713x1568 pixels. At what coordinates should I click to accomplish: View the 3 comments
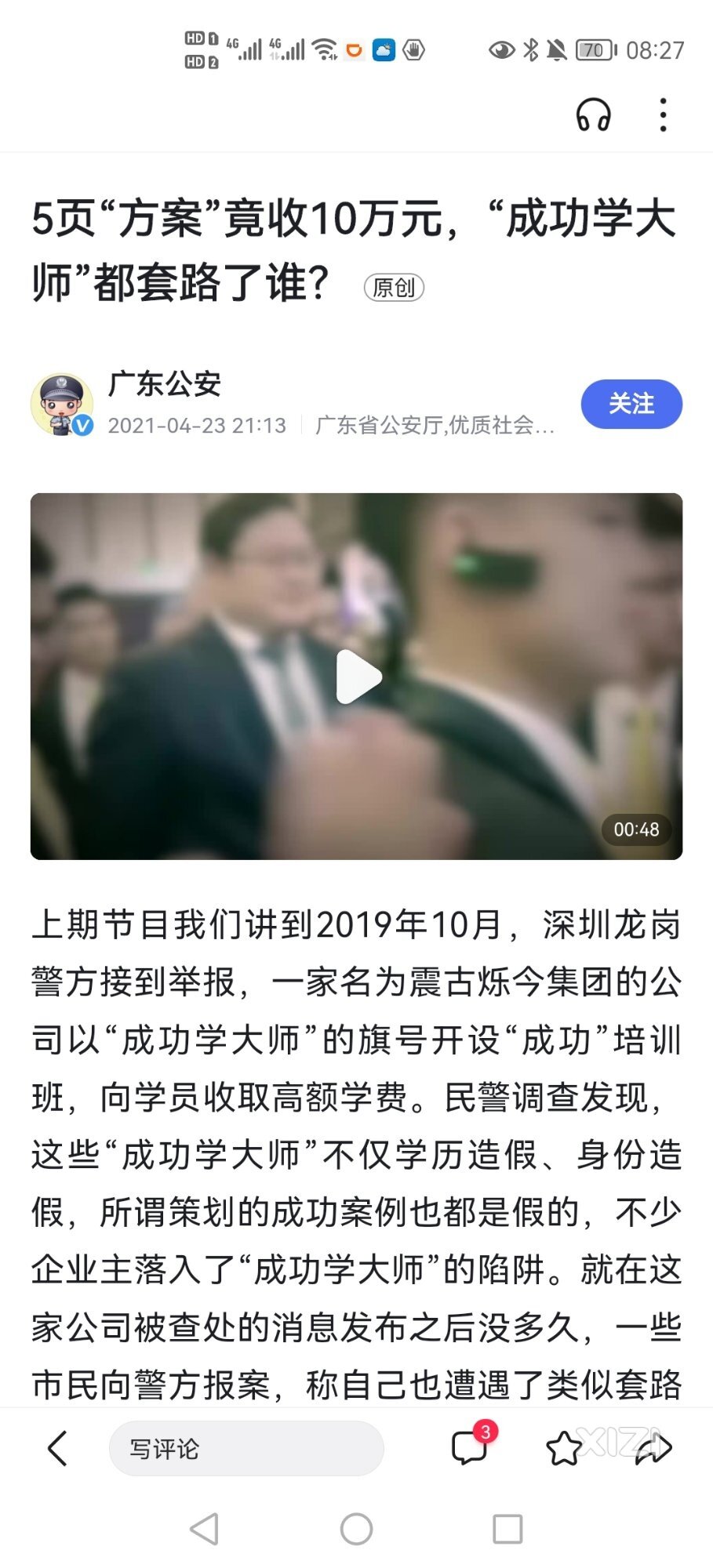(x=471, y=1447)
